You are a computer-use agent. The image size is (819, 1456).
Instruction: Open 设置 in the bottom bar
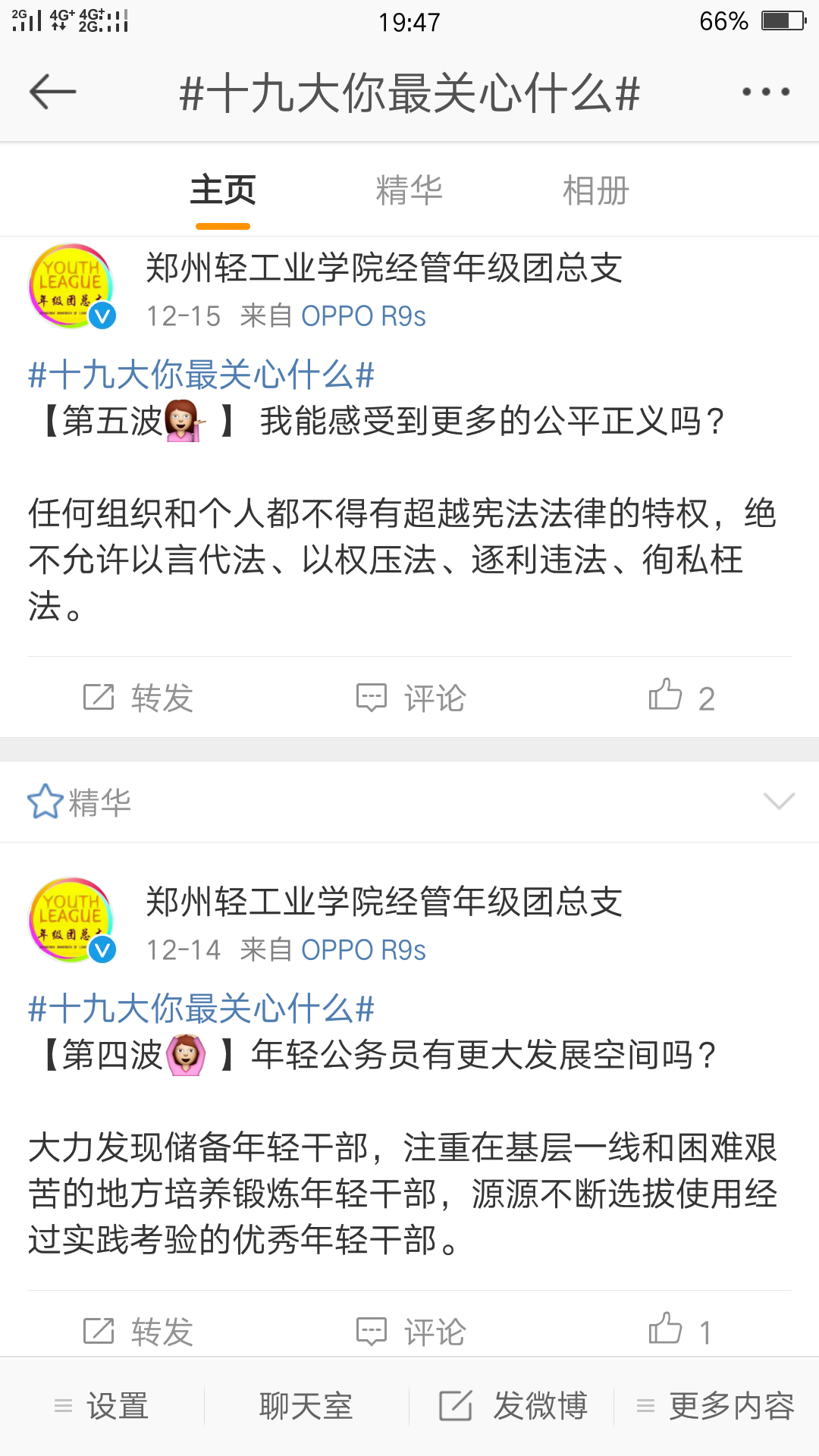click(x=102, y=1407)
